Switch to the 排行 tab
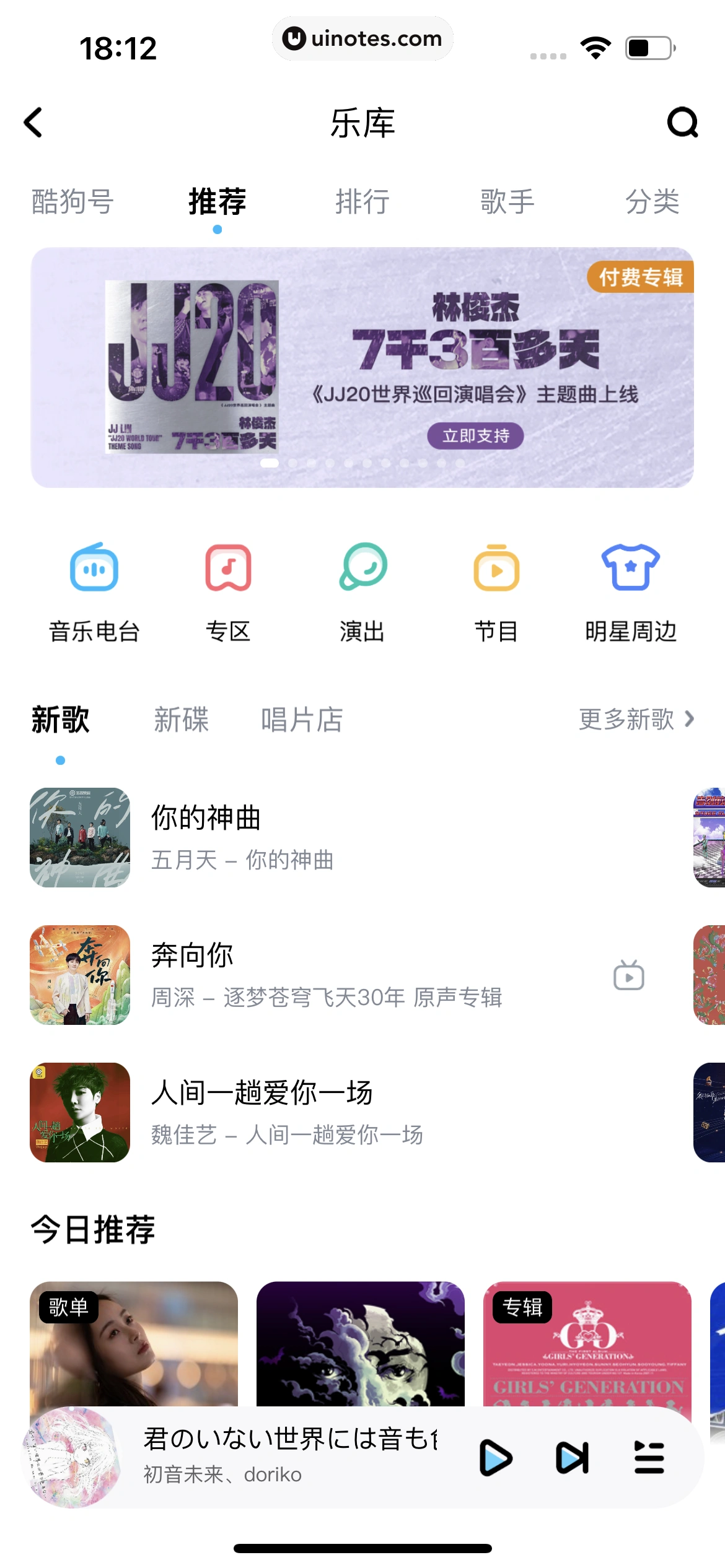The width and height of the screenshot is (725, 1568). click(x=362, y=202)
